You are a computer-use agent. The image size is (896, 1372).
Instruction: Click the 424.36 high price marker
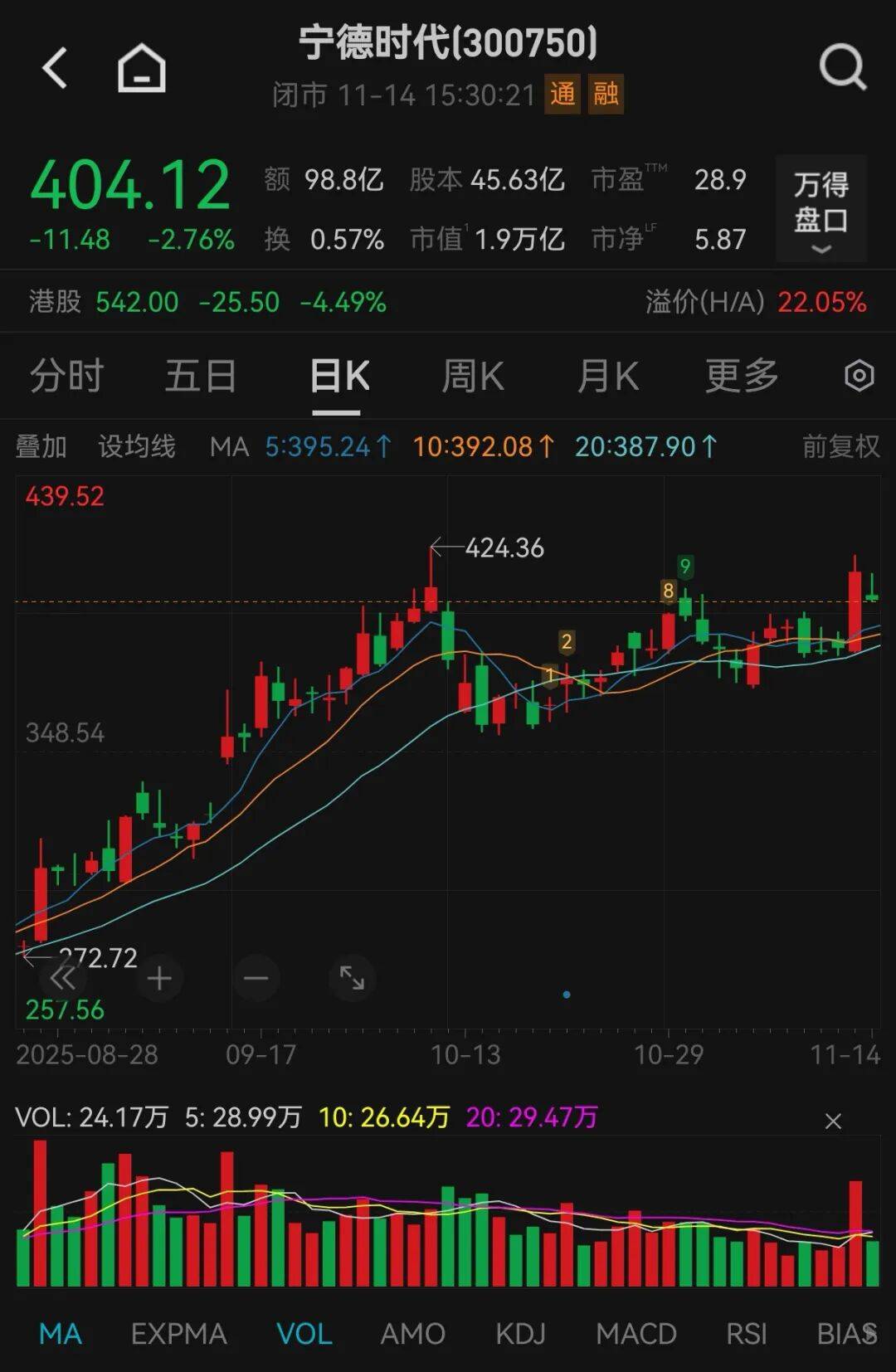501,547
